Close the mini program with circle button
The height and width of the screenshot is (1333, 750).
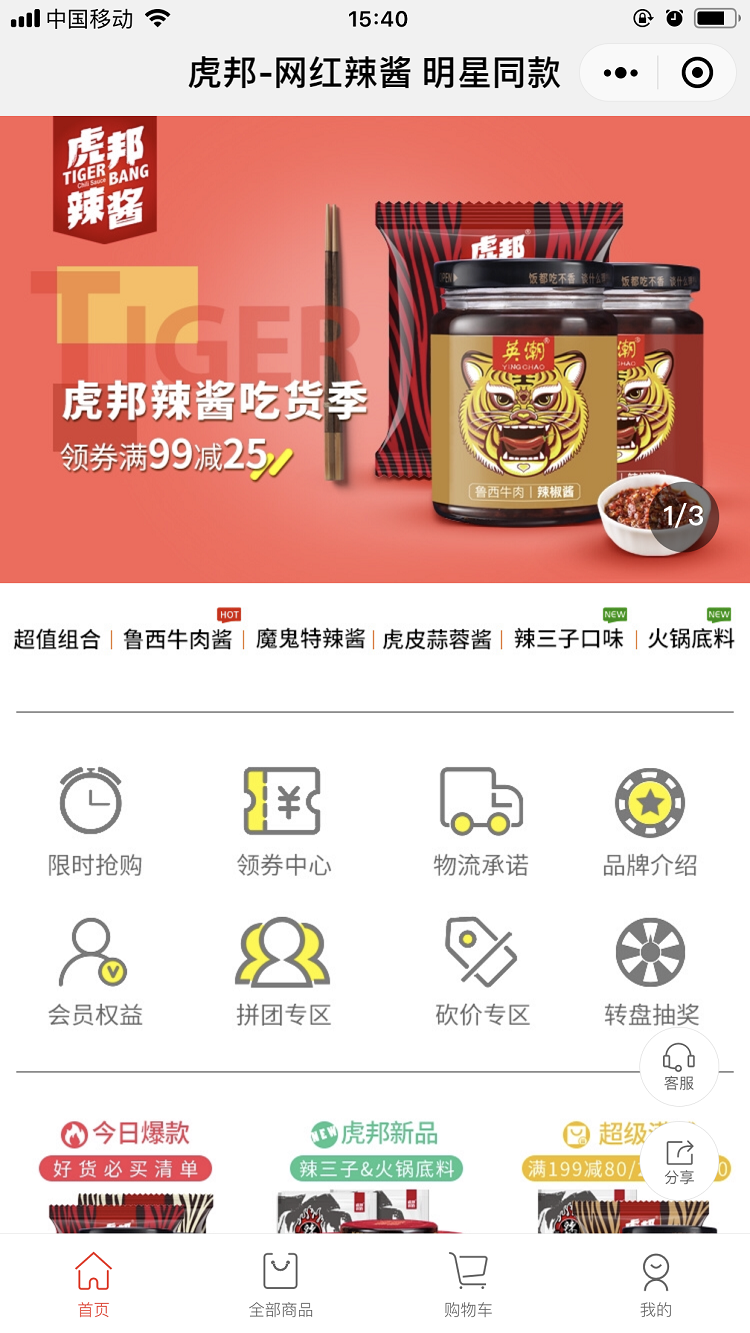(697, 73)
